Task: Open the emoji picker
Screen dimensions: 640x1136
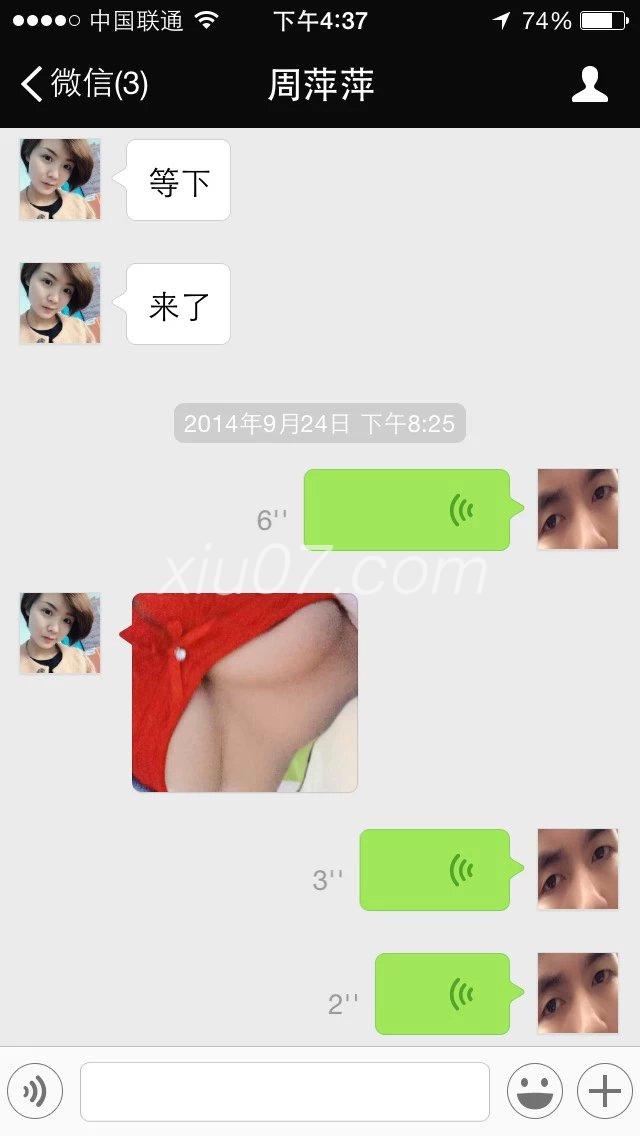Action: [x=534, y=1091]
